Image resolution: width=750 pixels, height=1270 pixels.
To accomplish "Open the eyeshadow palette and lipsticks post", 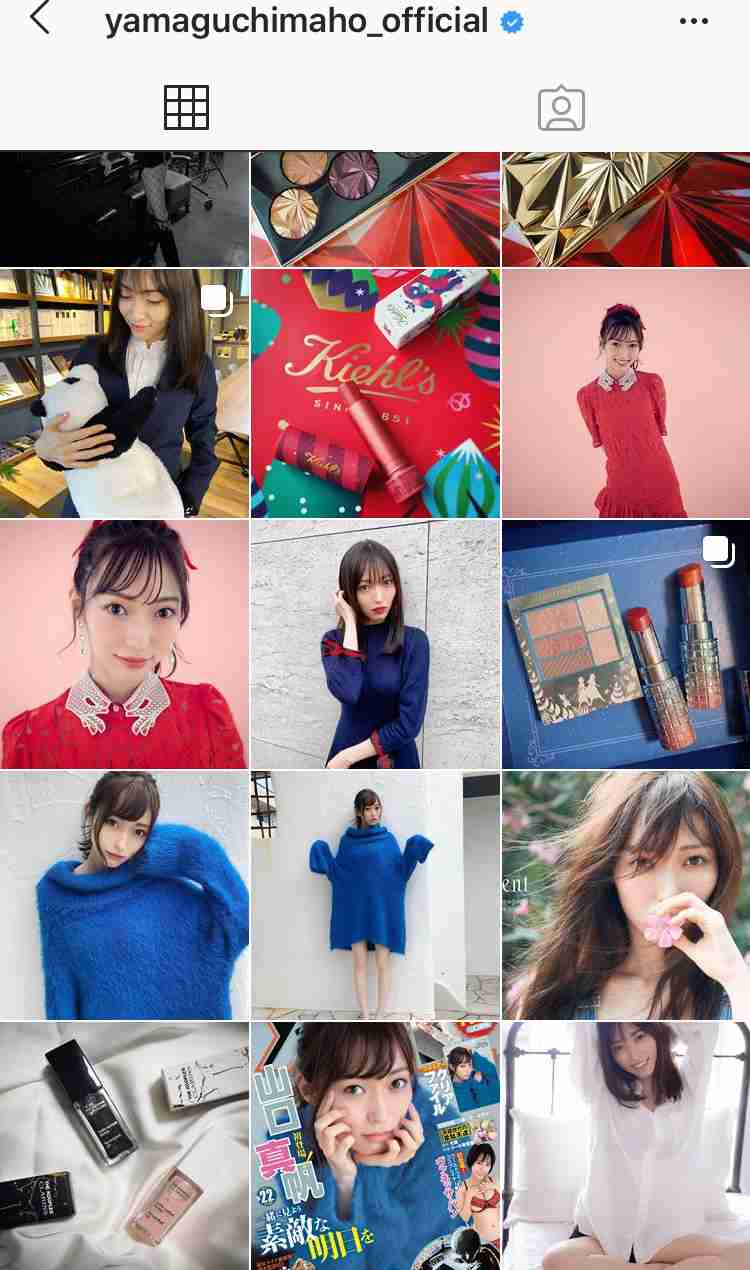I will (x=626, y=644).
